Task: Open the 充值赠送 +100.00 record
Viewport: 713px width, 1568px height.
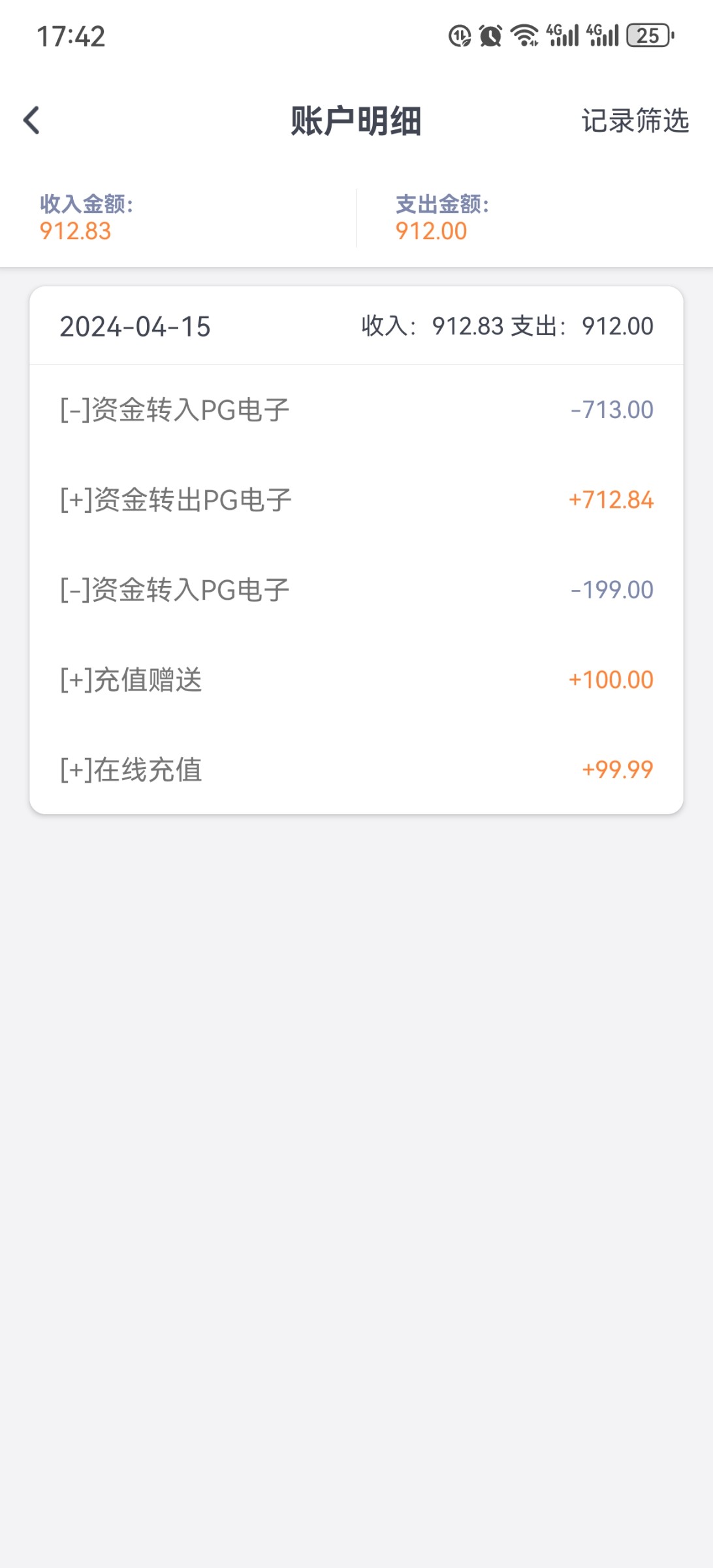Action: (356, 680)
